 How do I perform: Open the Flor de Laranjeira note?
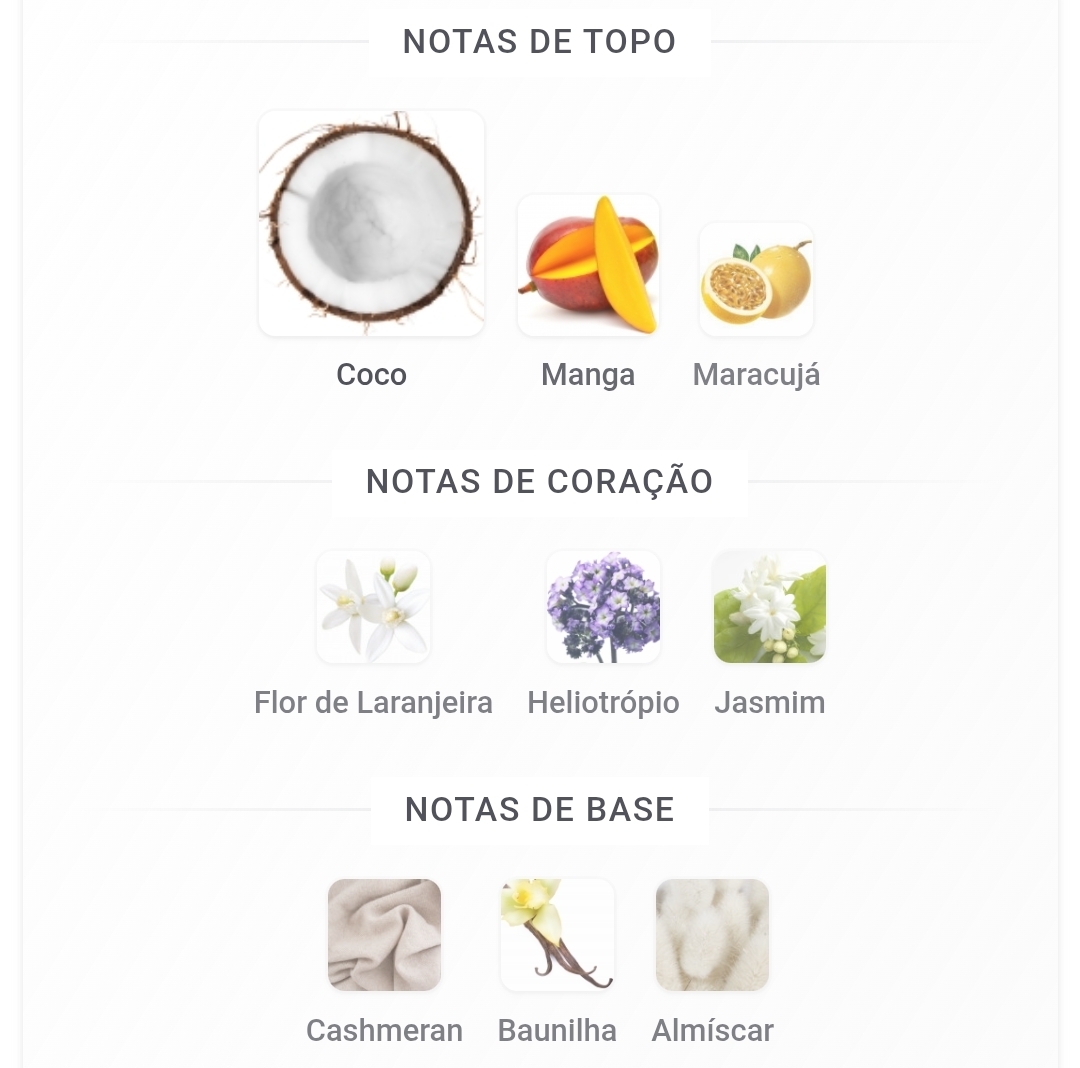(x=373, y=607)
